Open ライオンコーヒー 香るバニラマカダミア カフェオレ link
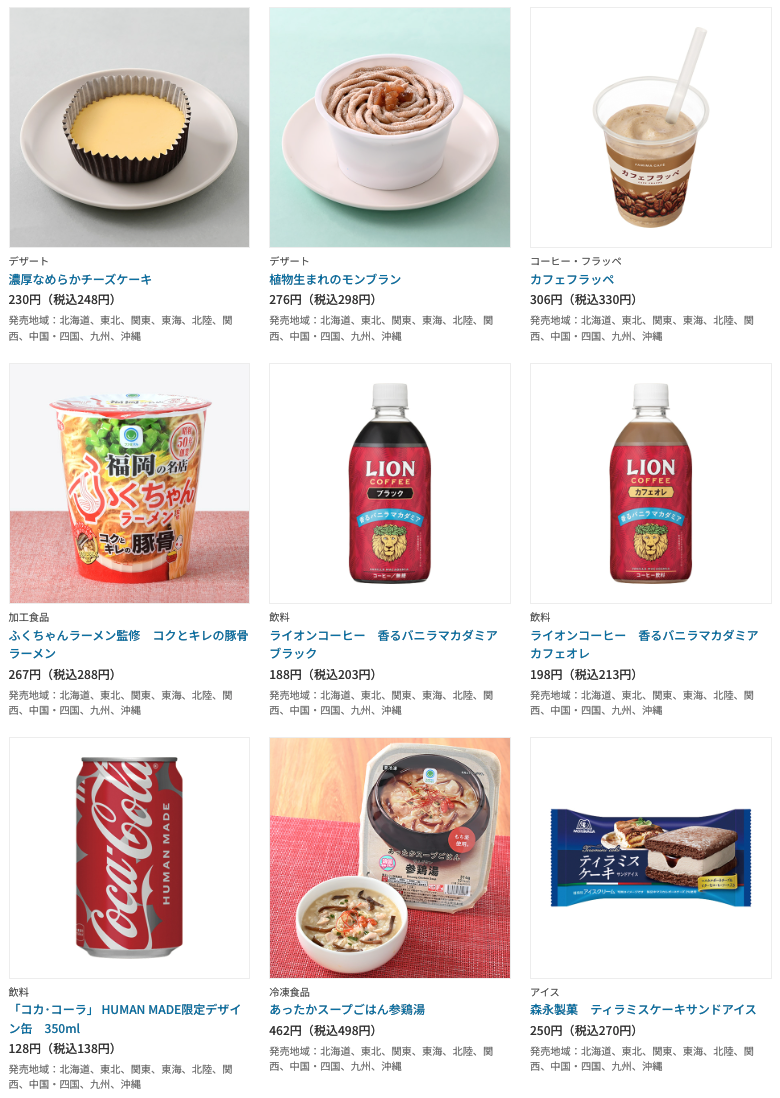Image resolution: width=780 pixels, height=1098 pixels. (644, 644)
